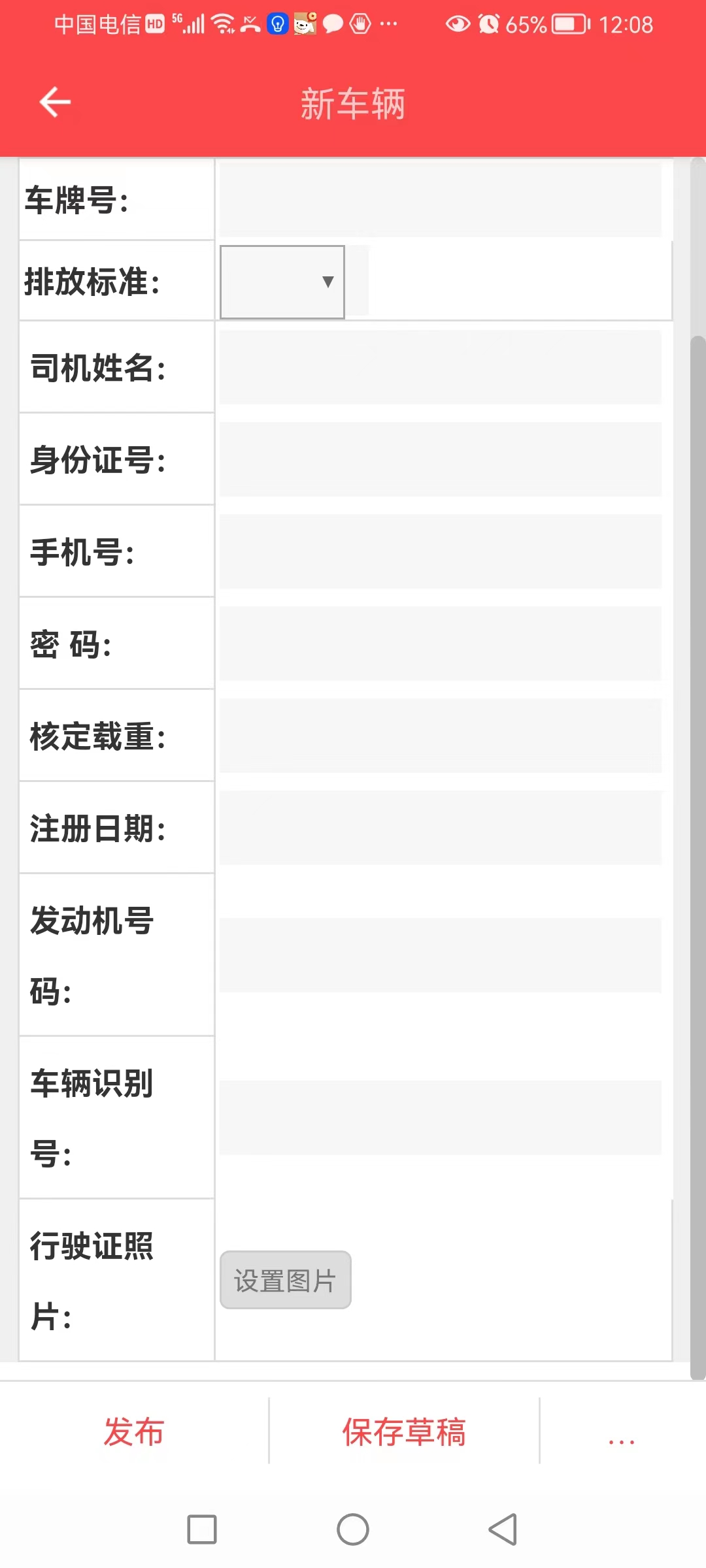
Task: Go to the system home screen
Action: 353,1529
